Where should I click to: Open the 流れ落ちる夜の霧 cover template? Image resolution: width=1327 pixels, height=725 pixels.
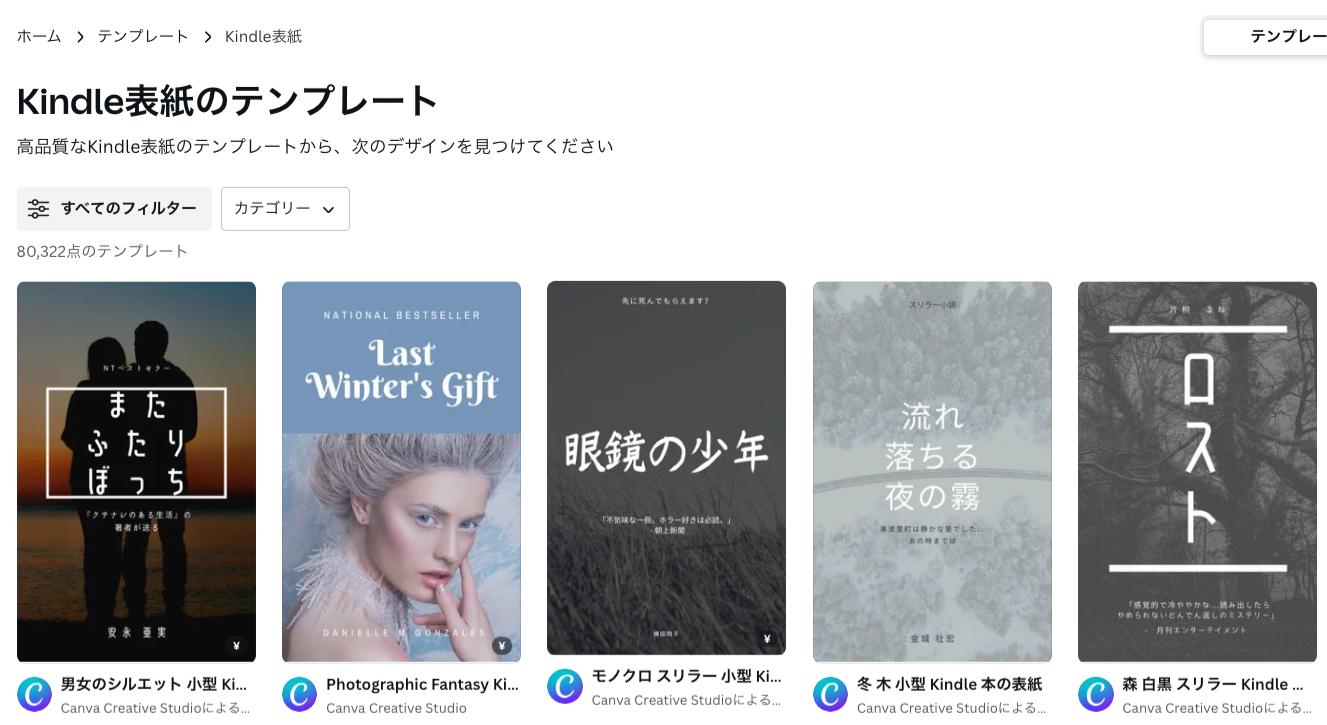tap(932, 471)
